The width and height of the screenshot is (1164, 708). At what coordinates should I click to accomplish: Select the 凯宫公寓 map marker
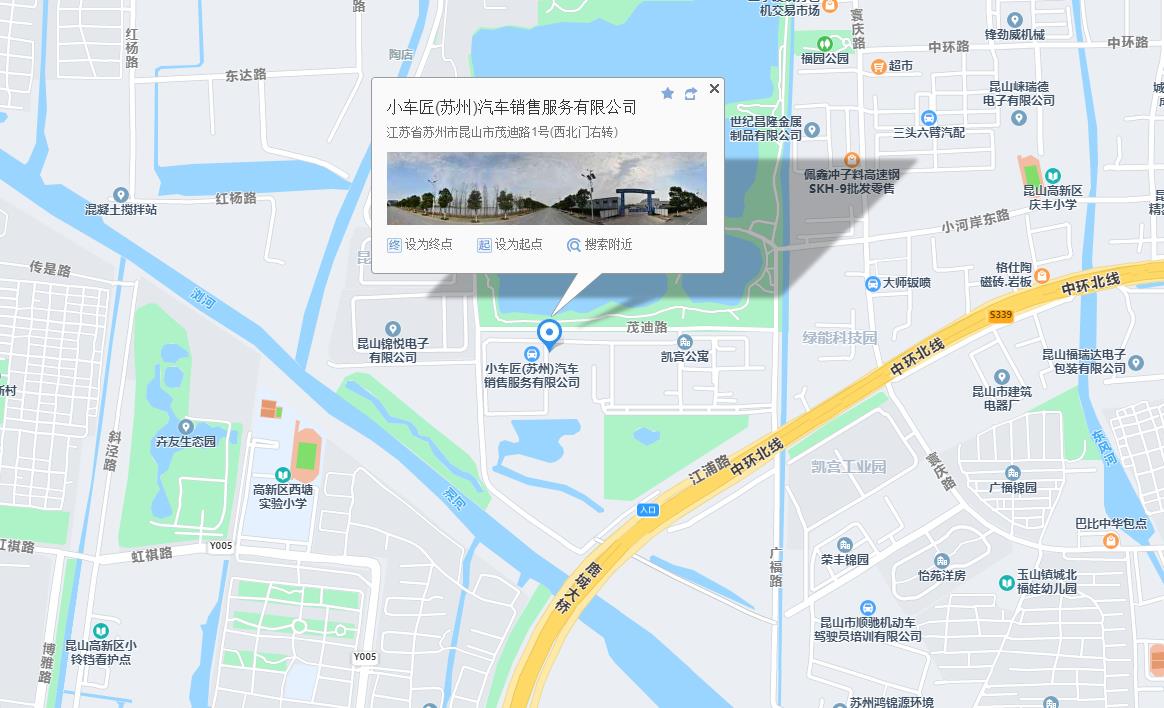(685, 342)
